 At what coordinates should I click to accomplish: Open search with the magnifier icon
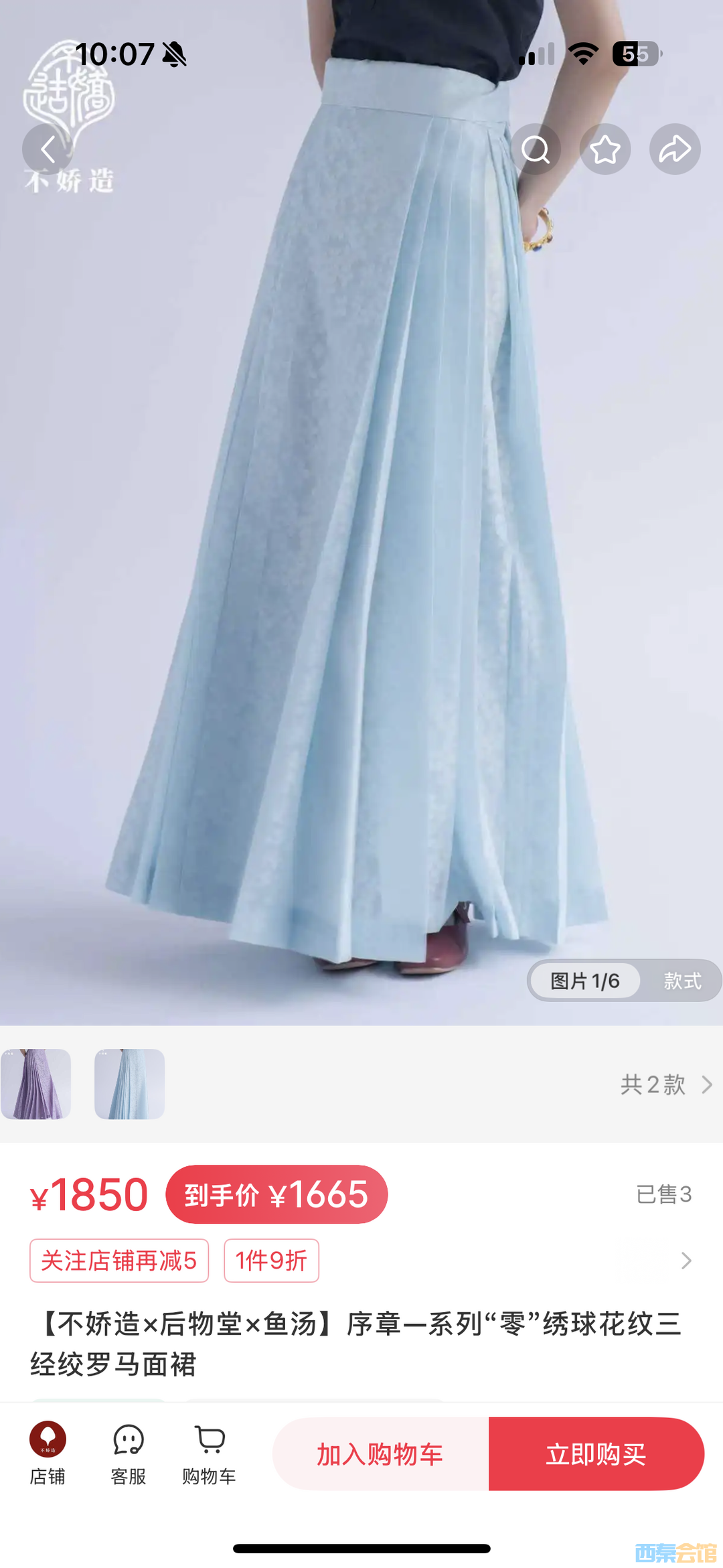point(536,149)
